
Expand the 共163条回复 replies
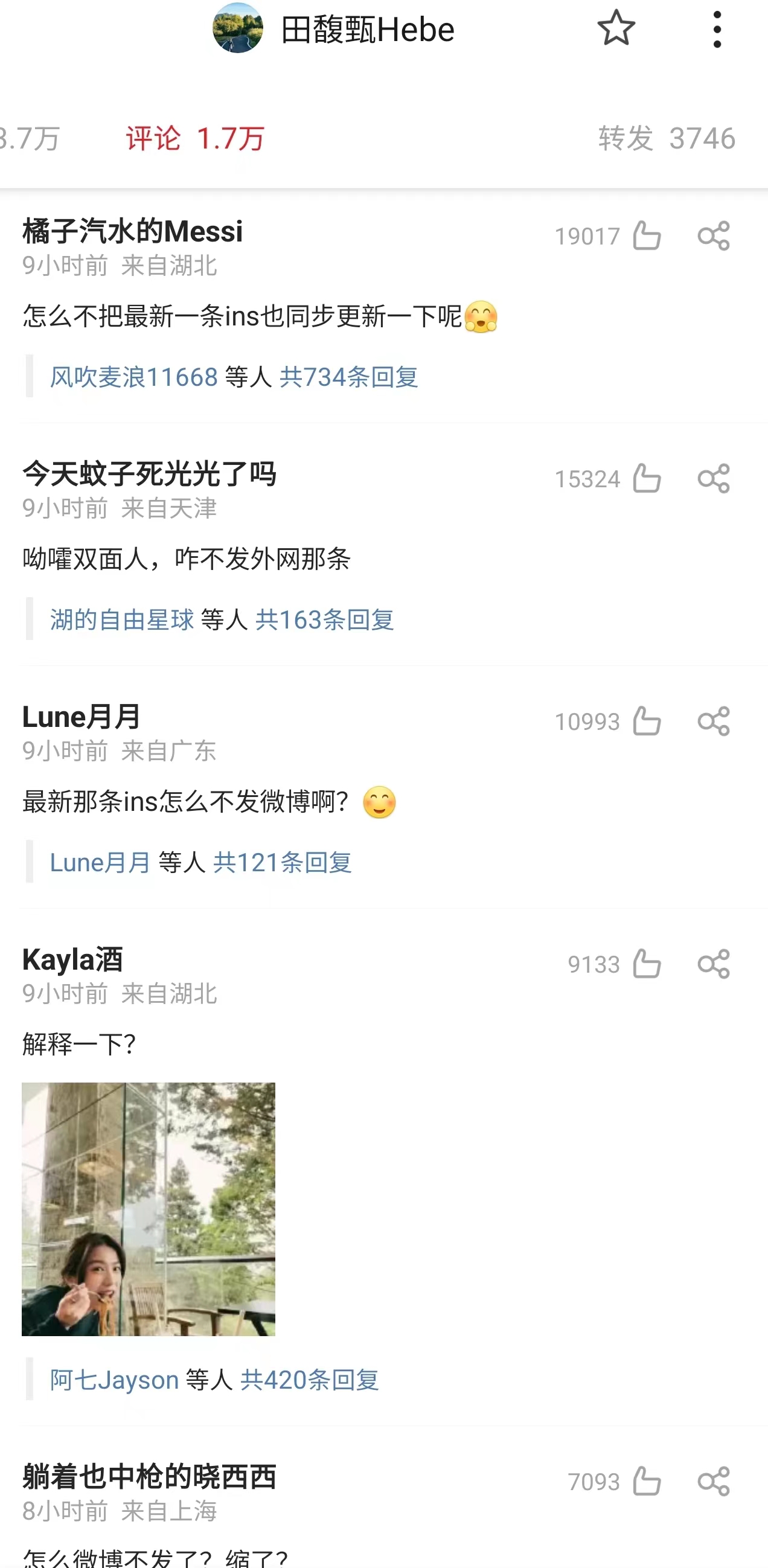click(324, 619)
